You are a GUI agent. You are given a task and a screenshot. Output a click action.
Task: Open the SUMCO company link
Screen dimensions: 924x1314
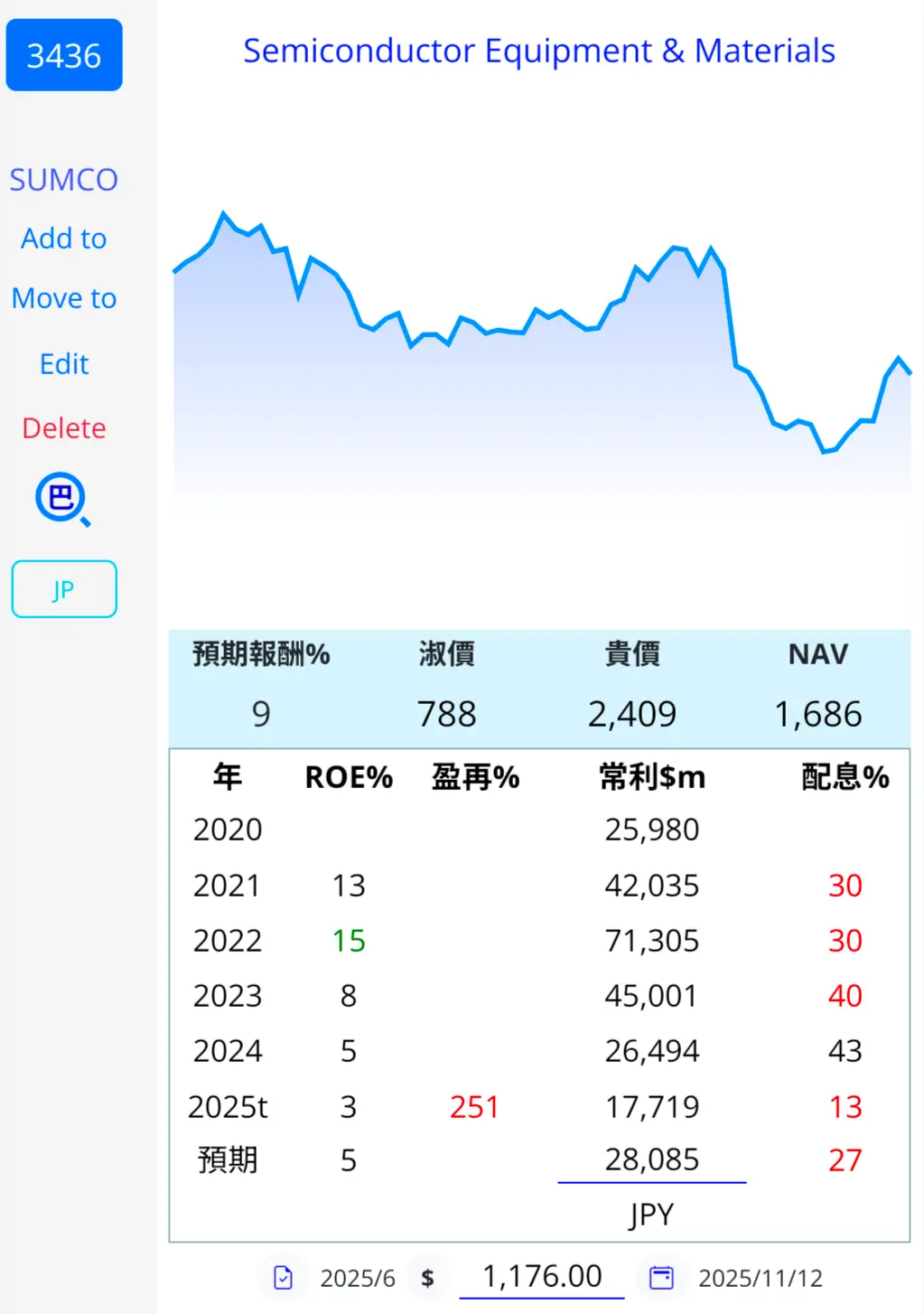tap(64, 180)
